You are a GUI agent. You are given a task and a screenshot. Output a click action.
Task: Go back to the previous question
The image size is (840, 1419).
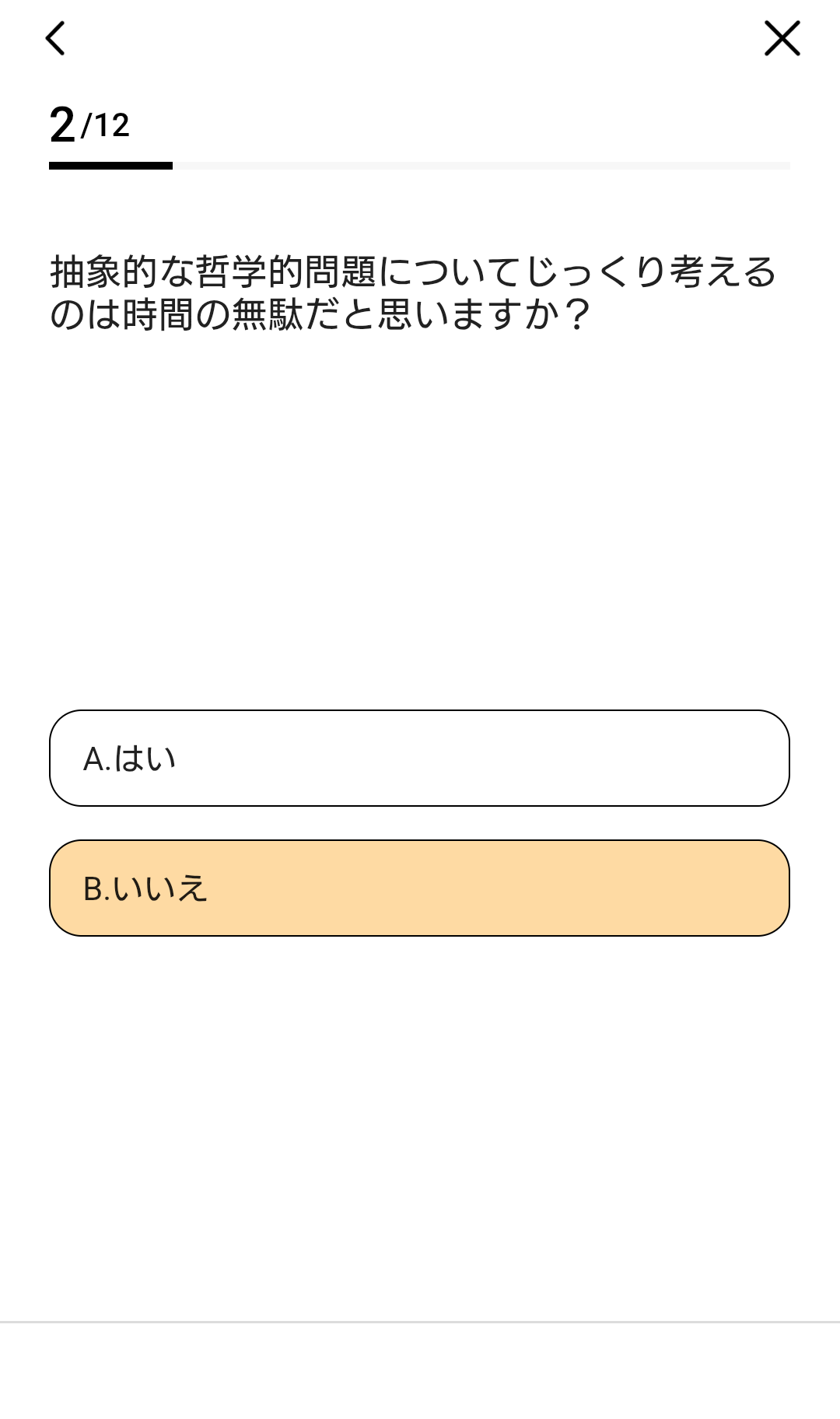[55, 38]
